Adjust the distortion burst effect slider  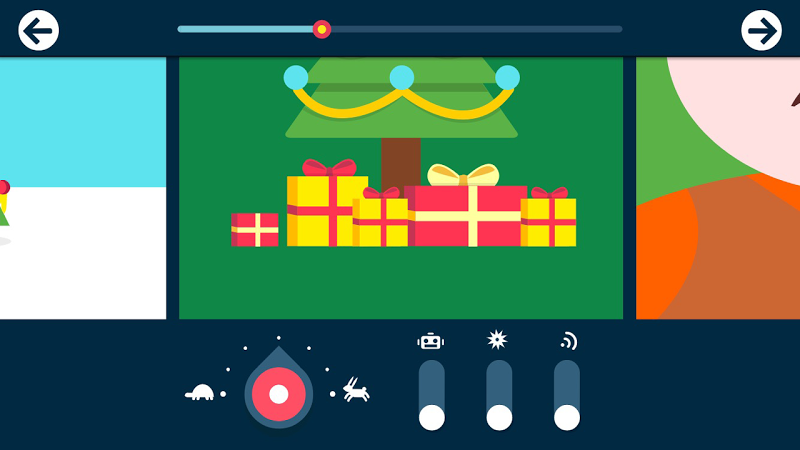[x=499, y=394]
